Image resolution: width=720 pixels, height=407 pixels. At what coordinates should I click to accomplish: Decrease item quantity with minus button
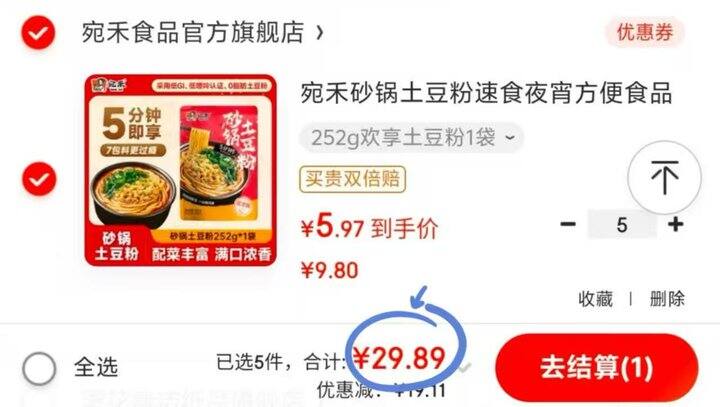click(568, 224)
